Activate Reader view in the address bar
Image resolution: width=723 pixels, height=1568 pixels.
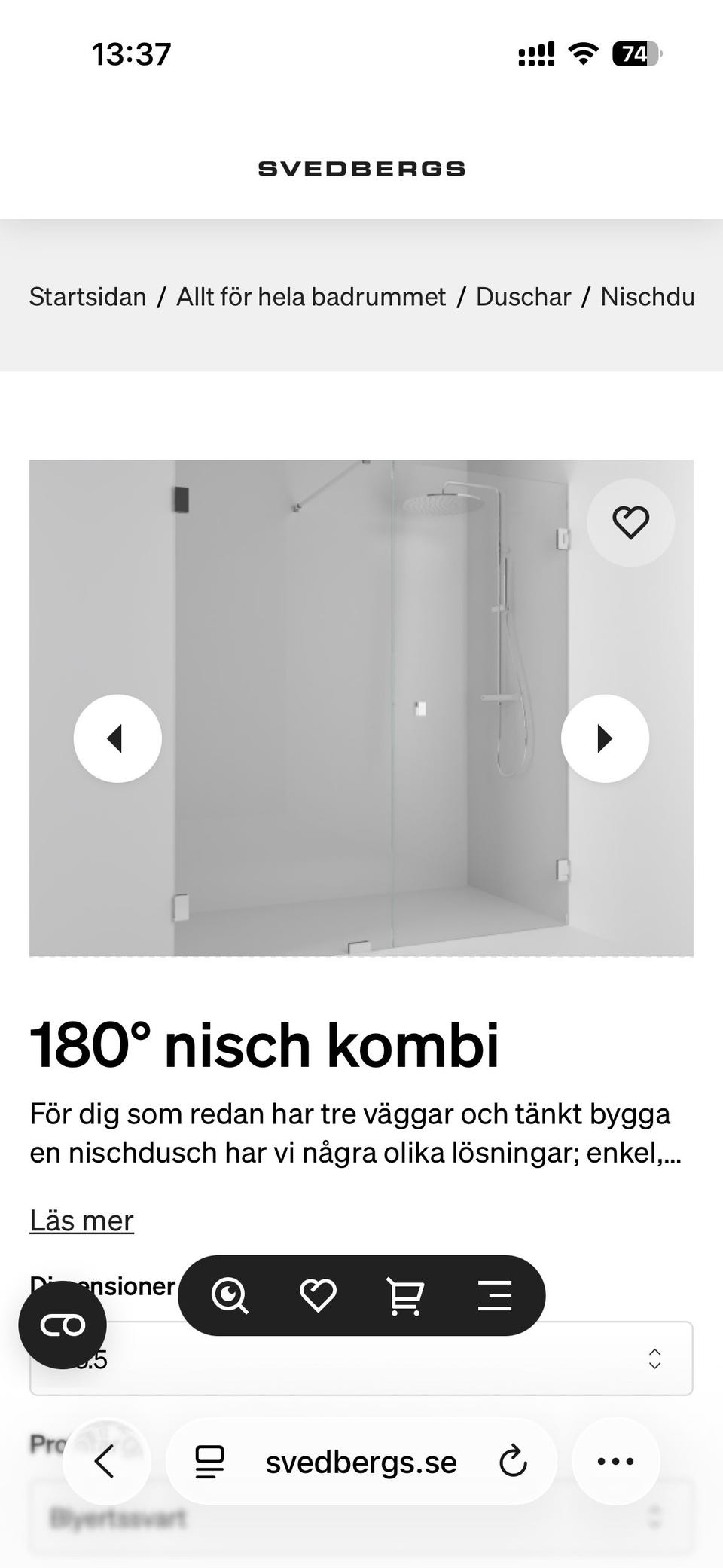[209, 1460]
